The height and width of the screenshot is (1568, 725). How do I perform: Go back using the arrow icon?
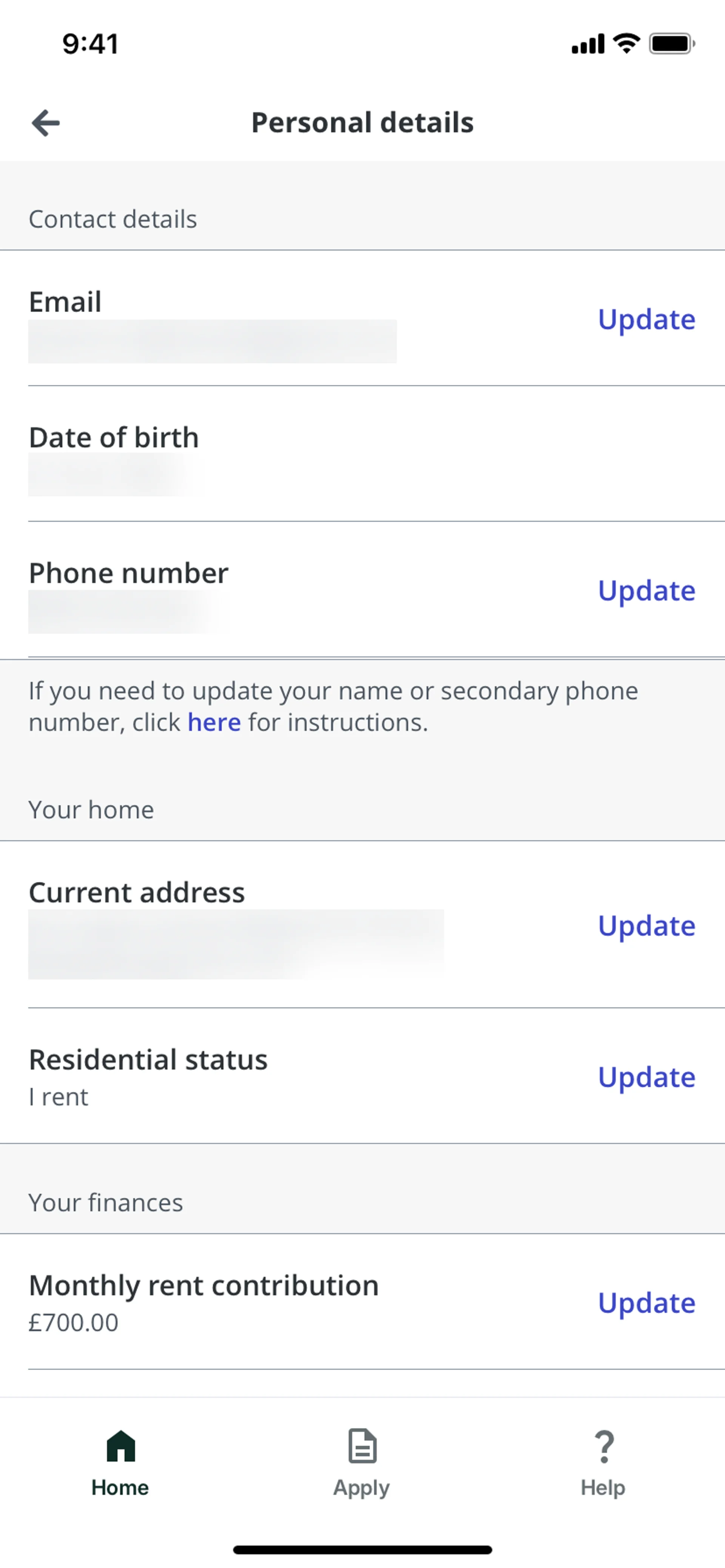46,123
